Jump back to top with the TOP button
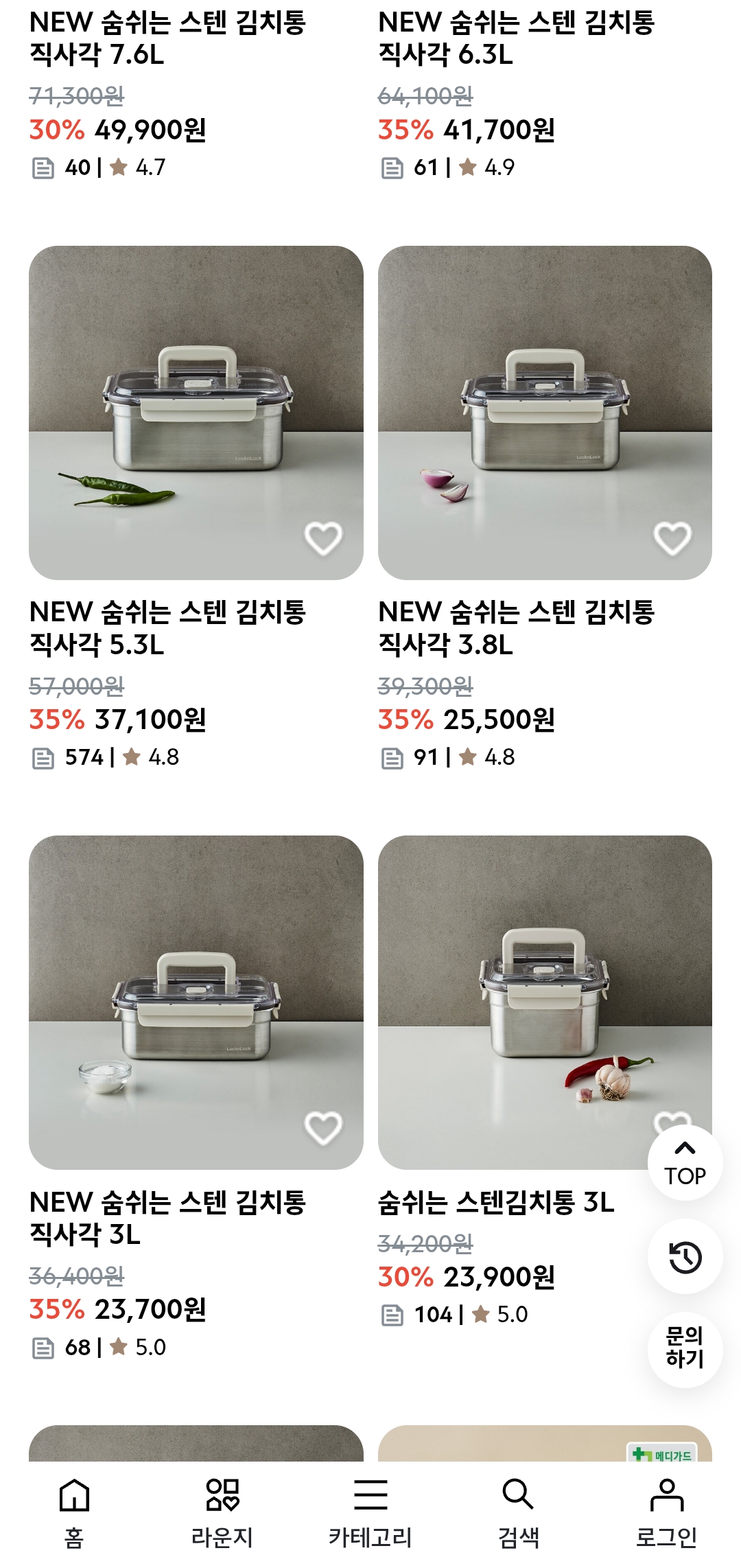 (x=685, y=1164)
